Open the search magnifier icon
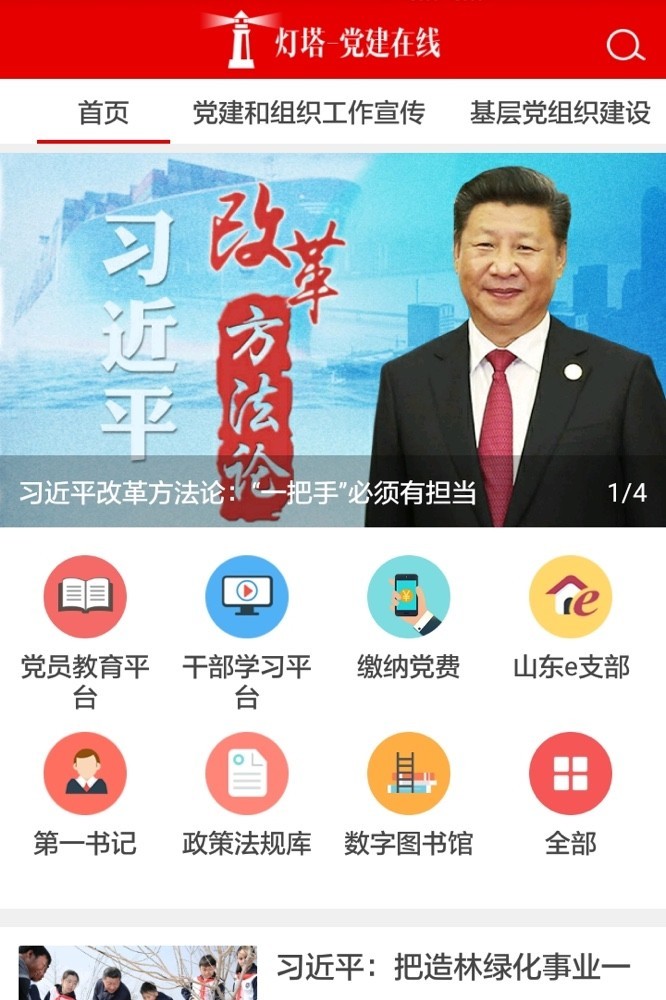The width and height of the screenshot is (666, 1000). click(625, 45)
